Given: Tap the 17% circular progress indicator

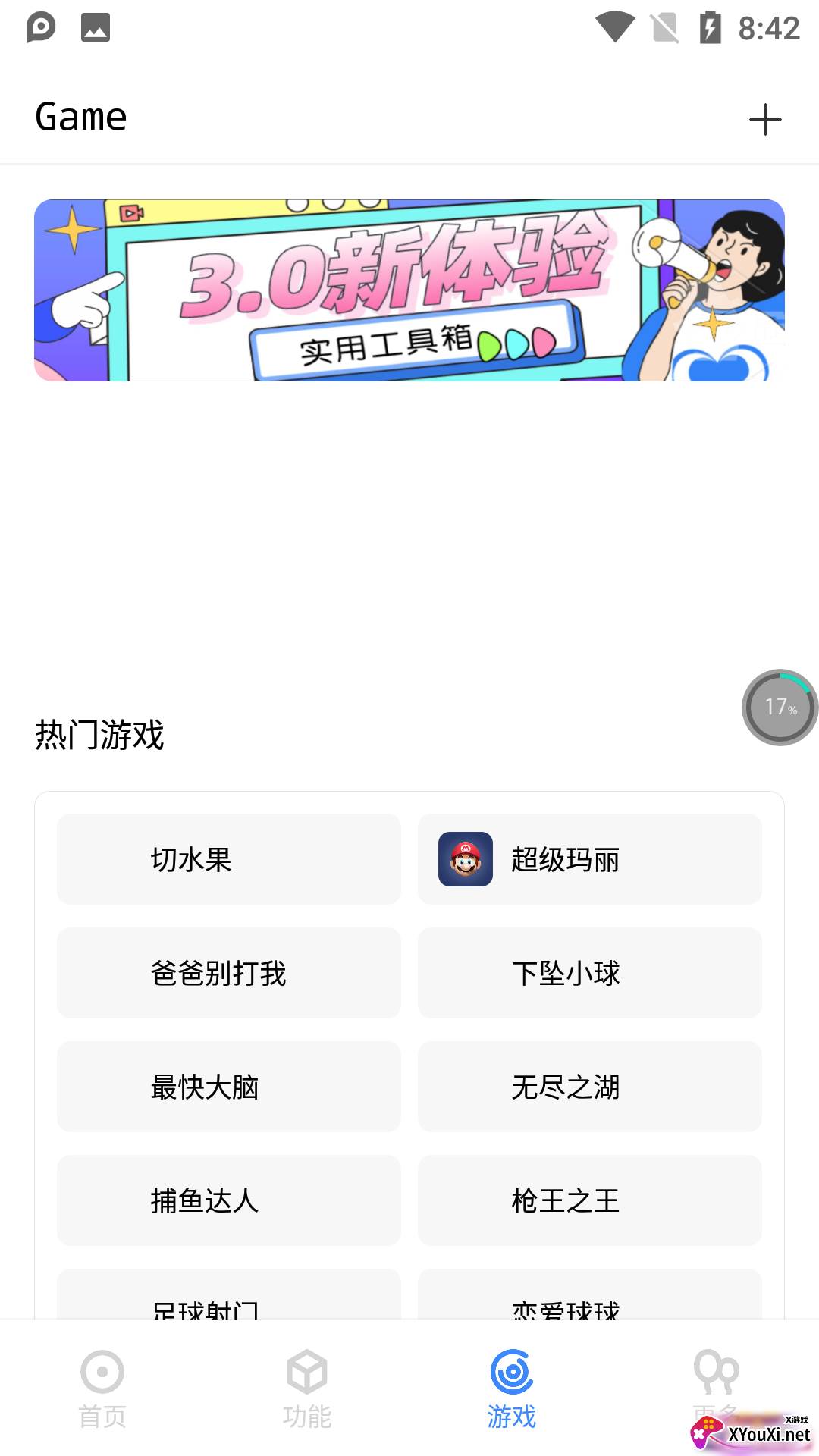Looking at the screenshot, I should [x=779, y=707].
